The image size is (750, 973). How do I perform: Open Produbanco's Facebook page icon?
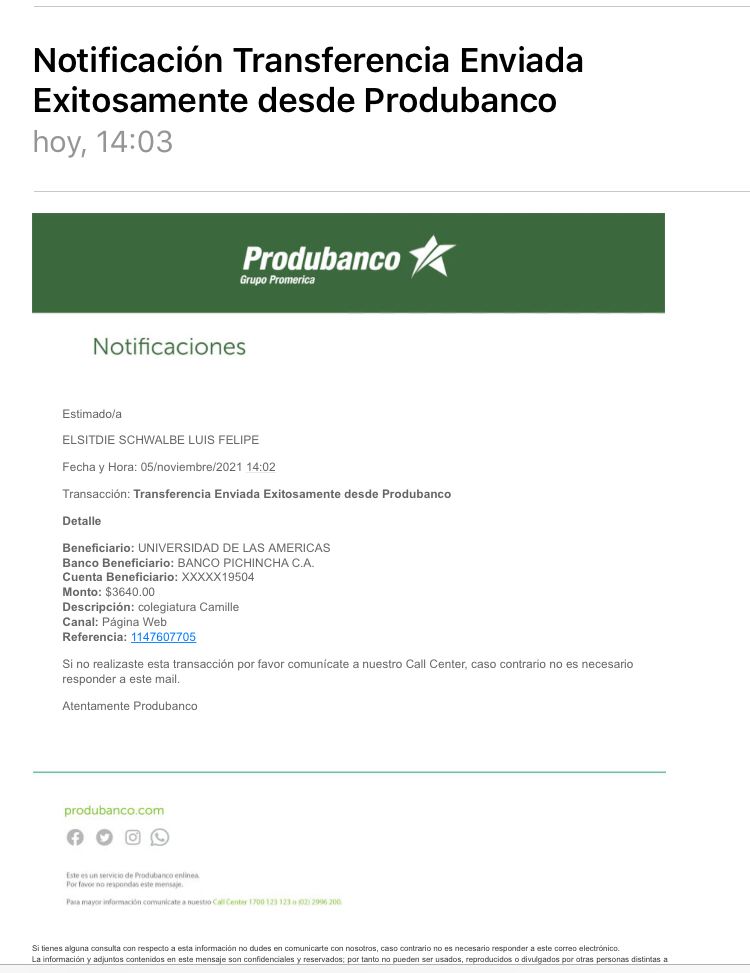(x=75, y=838)
